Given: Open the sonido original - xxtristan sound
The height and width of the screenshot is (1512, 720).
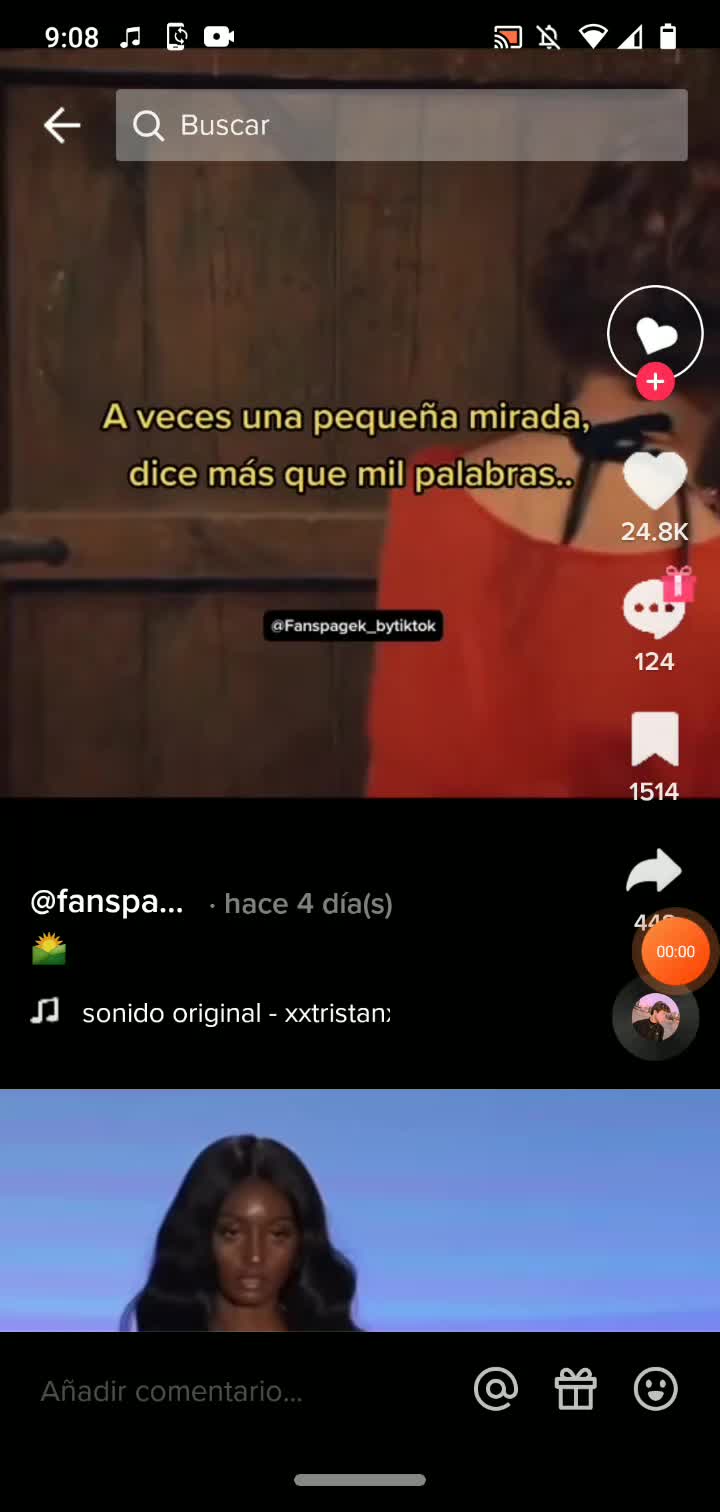Looking at the screenshot, I should tap(235, 1013).
